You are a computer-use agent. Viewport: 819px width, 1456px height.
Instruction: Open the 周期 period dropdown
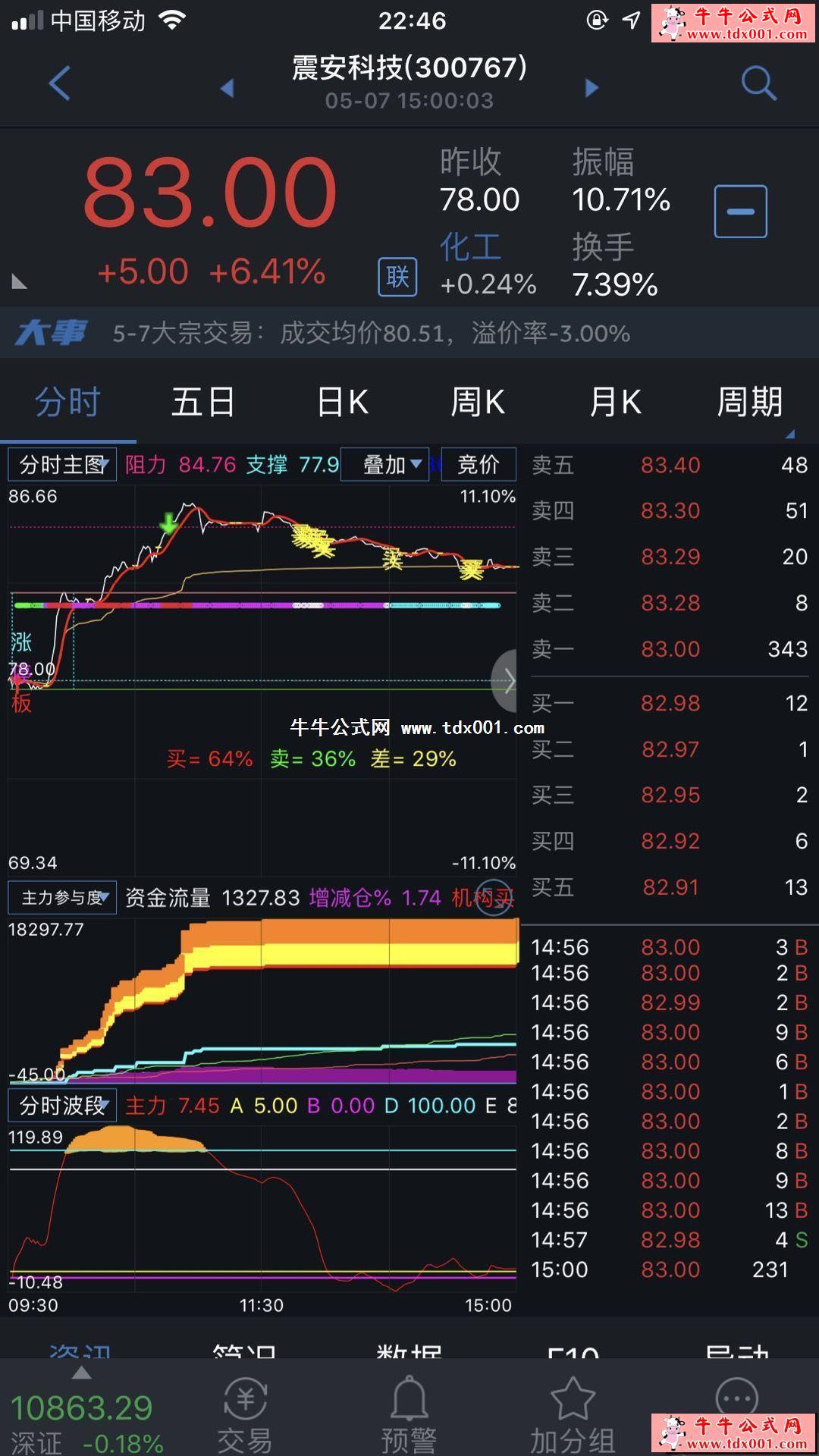coord(751,402)
